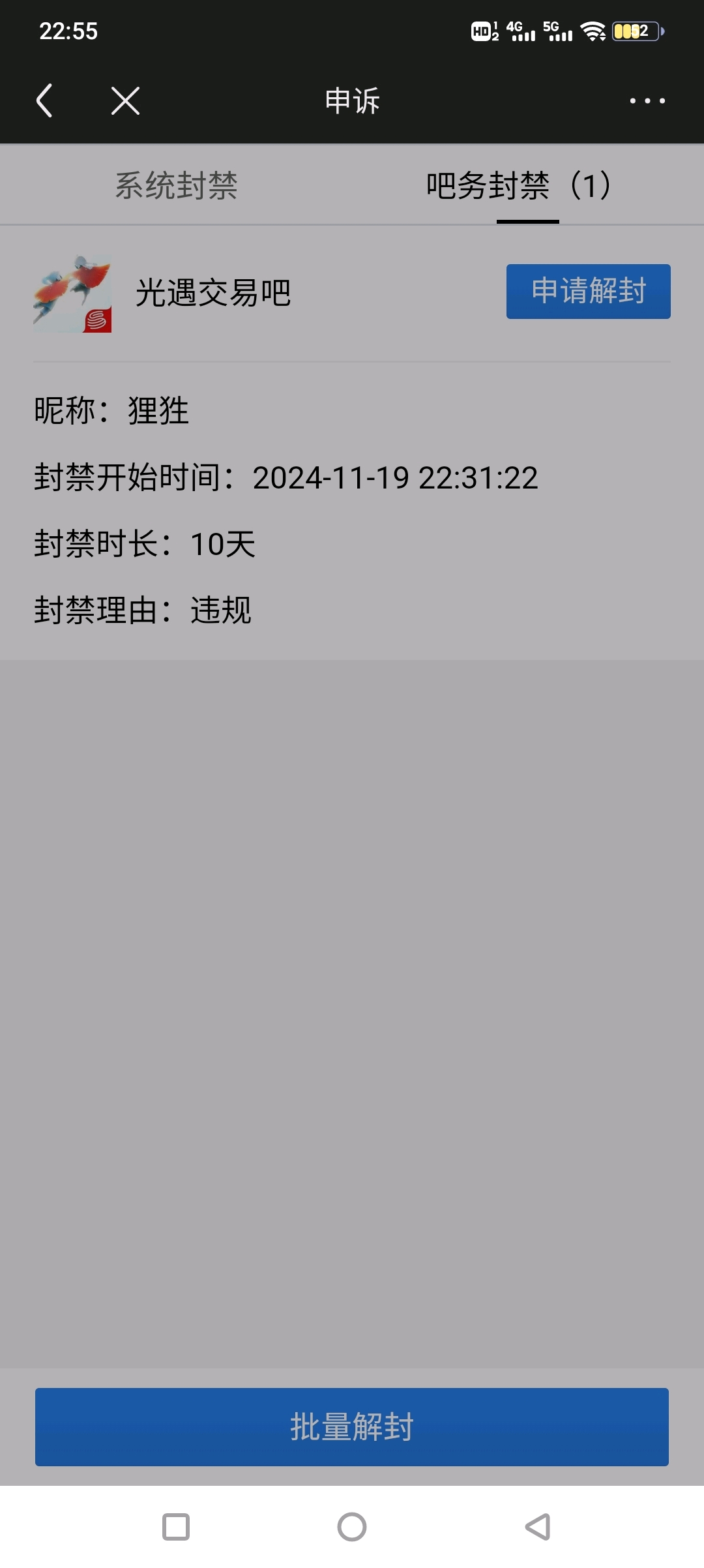Open system recent apps
This screenshot has width=704, height=1568.
pos(176,1527)
